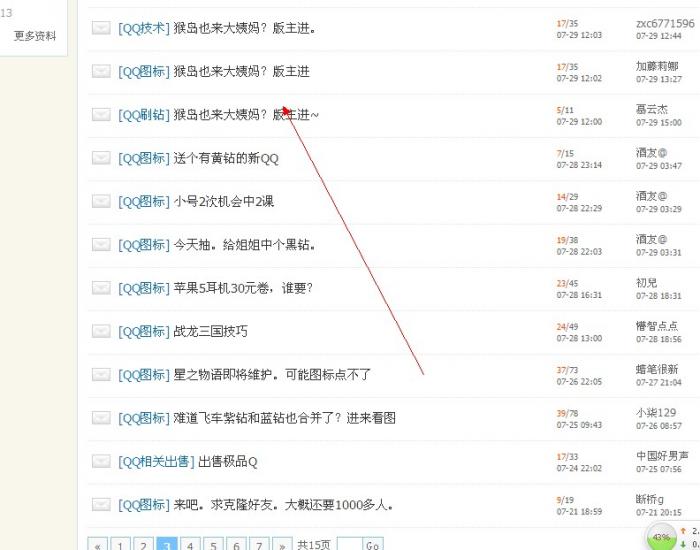Image resolution: width=700 pixels, height=550 pixels.
Task: Select the [QQ刷钻] category tag
Action: pos(143,115)
